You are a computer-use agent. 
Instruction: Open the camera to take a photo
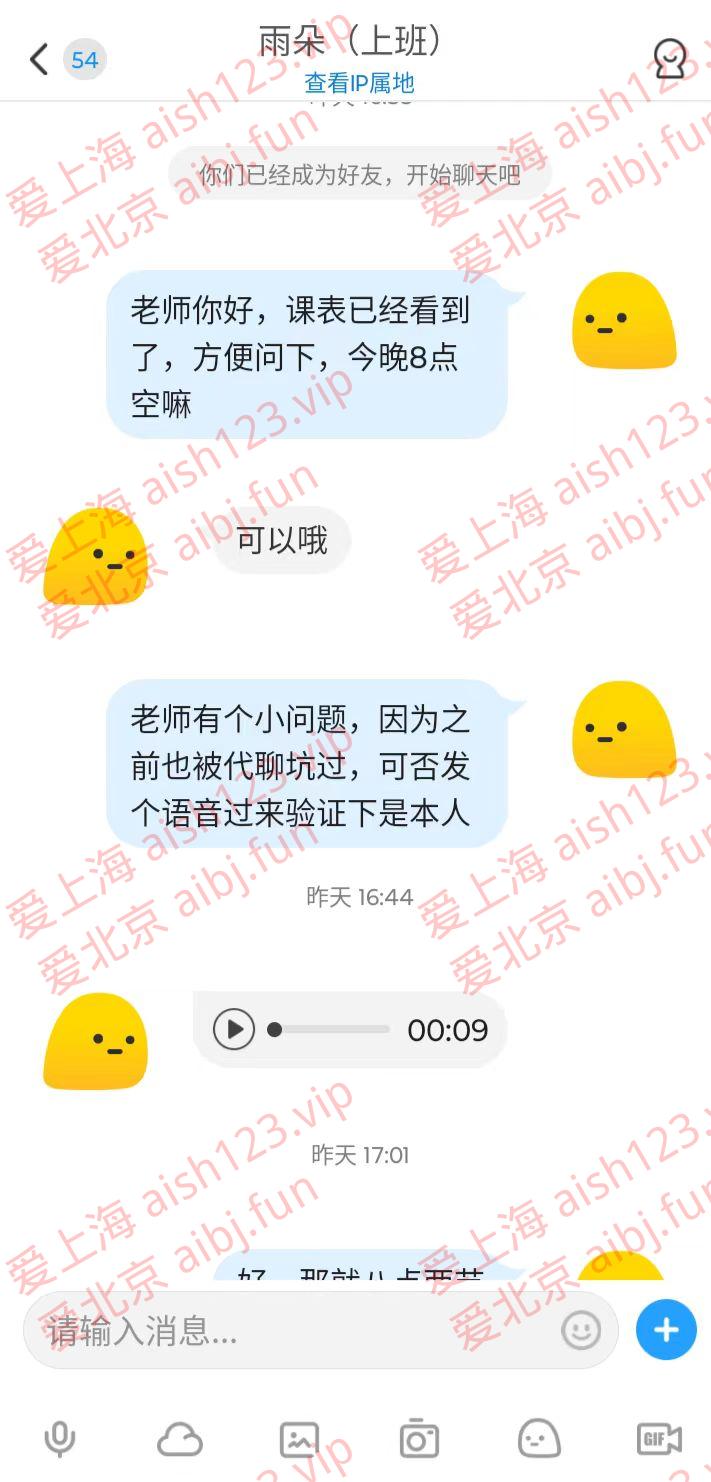tap(419, 1440)
